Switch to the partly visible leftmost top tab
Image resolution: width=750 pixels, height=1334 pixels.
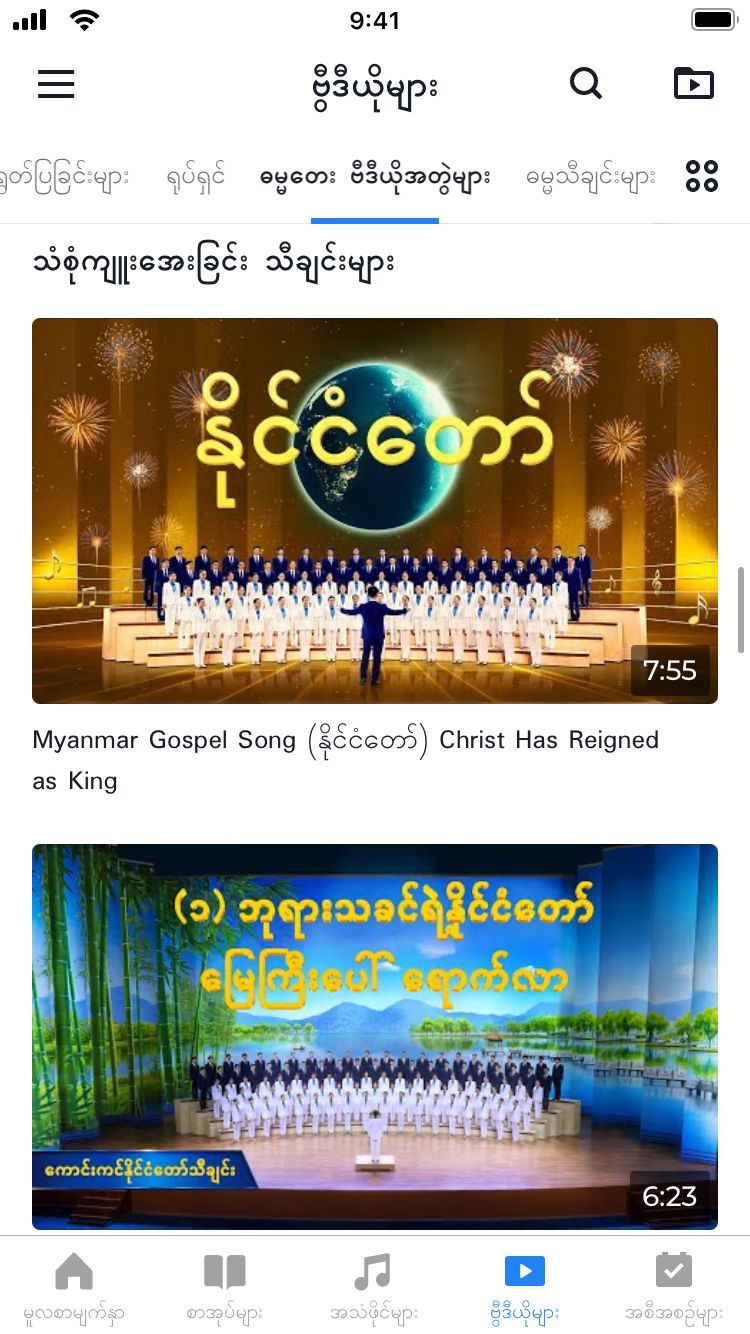[64, 178]
